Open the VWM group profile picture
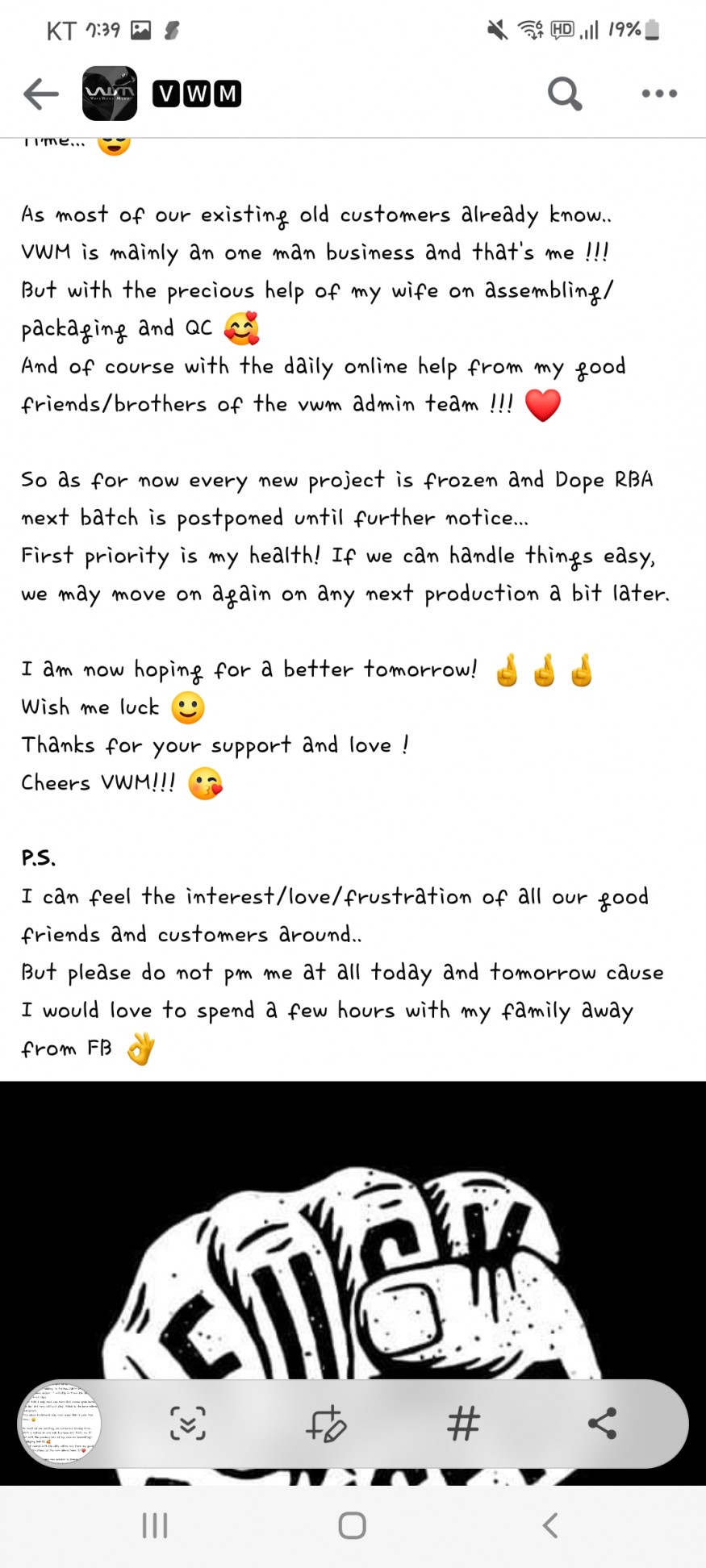The width and height of the screenshot is (706, 1568). (110, 94)
